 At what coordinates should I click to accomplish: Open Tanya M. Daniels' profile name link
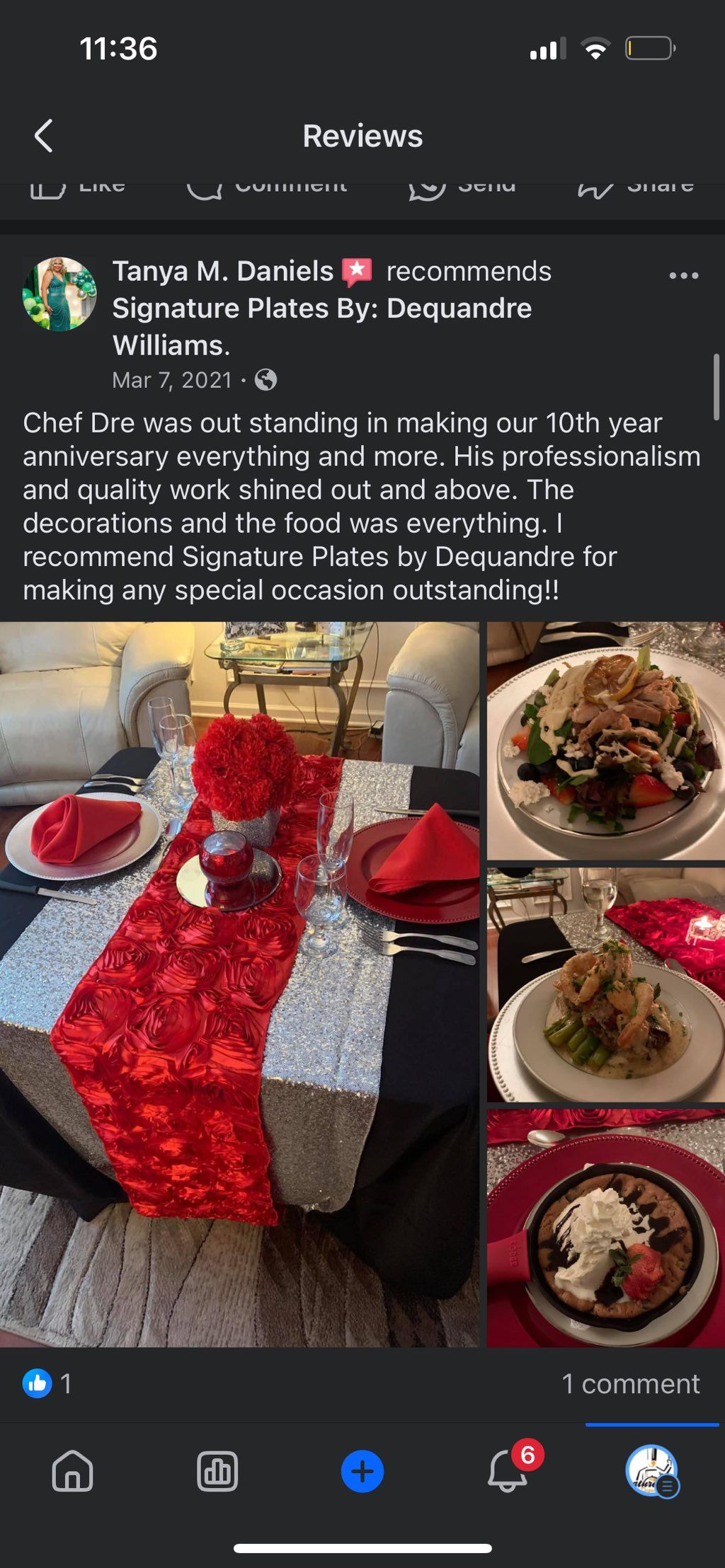pyautogui.click(x=222, y=272)
